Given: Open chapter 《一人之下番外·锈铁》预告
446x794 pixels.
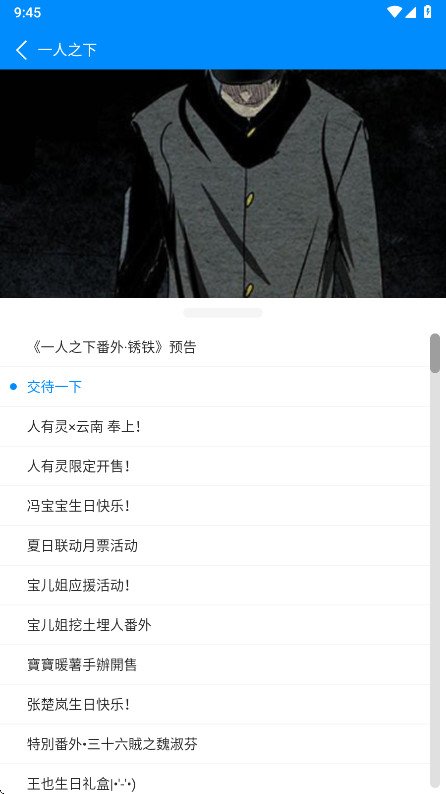Looking at the screenshot, I should (215, 347).
